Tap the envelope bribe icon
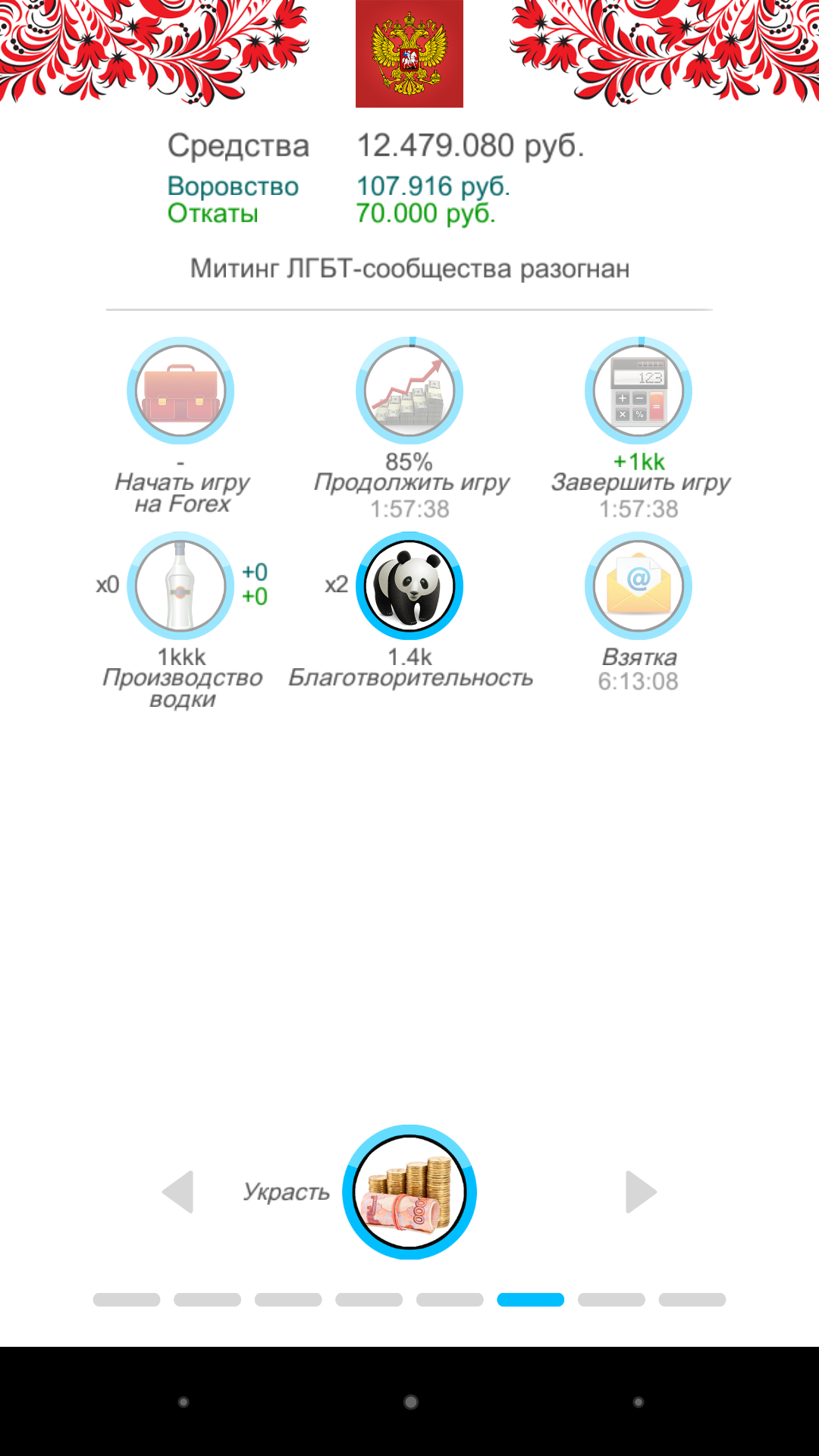This screenshot has height=1456, width=819. [639, 585]
